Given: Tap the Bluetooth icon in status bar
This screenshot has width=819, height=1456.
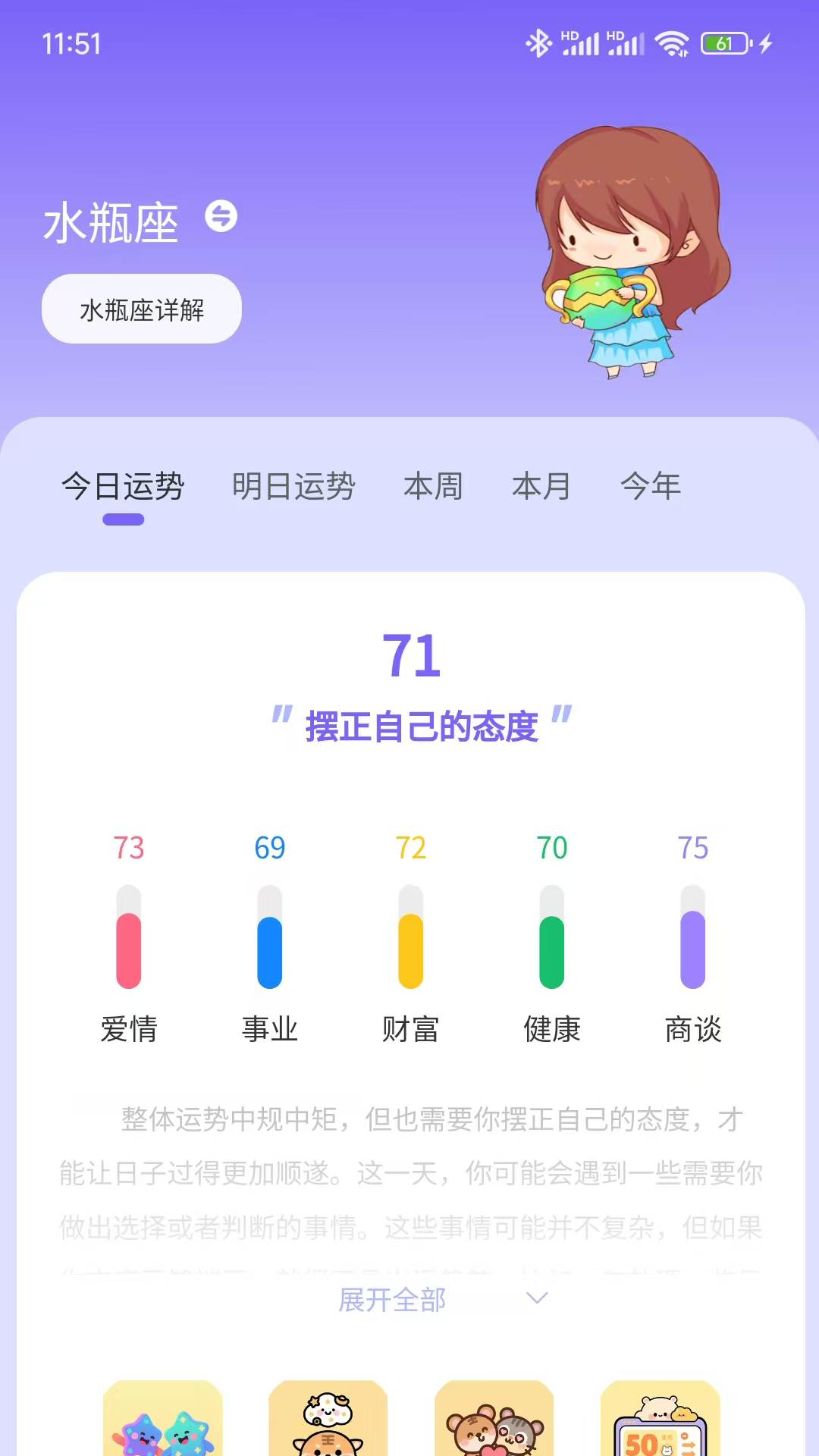Looking at the screenshot, I should tap(540, 43).
